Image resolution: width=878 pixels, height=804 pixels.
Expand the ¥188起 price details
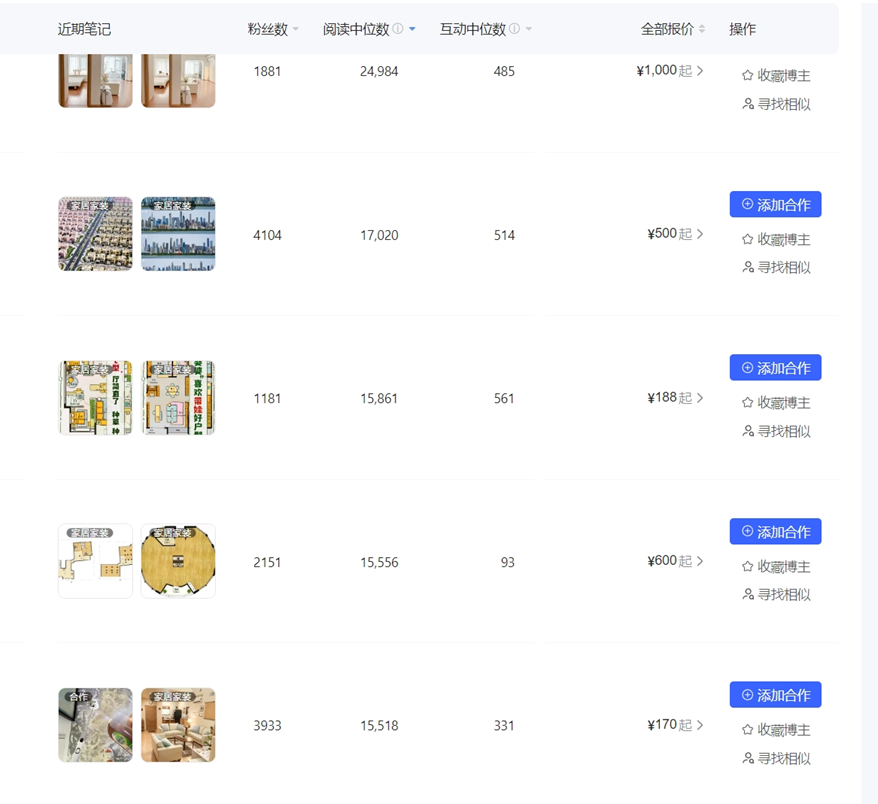coord(676,398)
